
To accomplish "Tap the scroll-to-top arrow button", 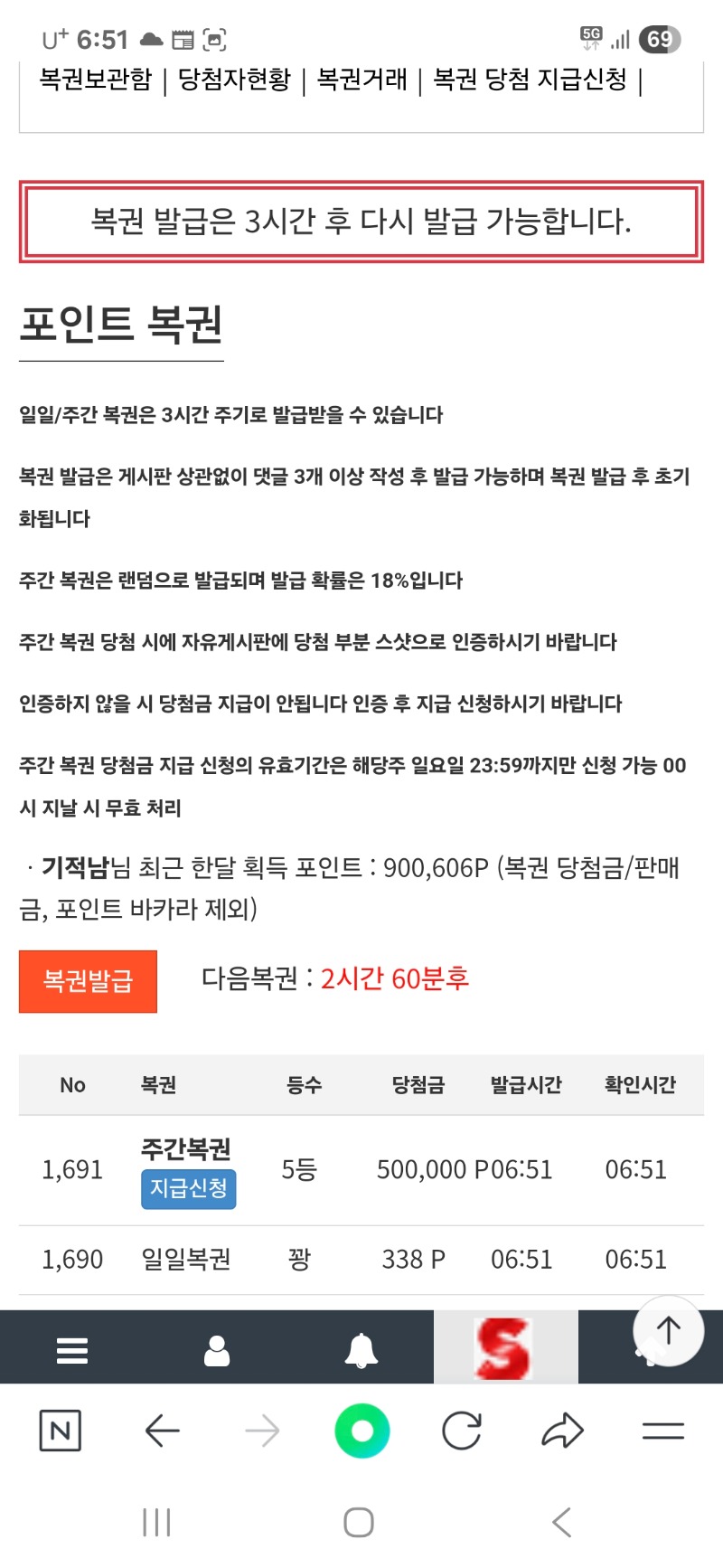I will tap(669, 1330).
